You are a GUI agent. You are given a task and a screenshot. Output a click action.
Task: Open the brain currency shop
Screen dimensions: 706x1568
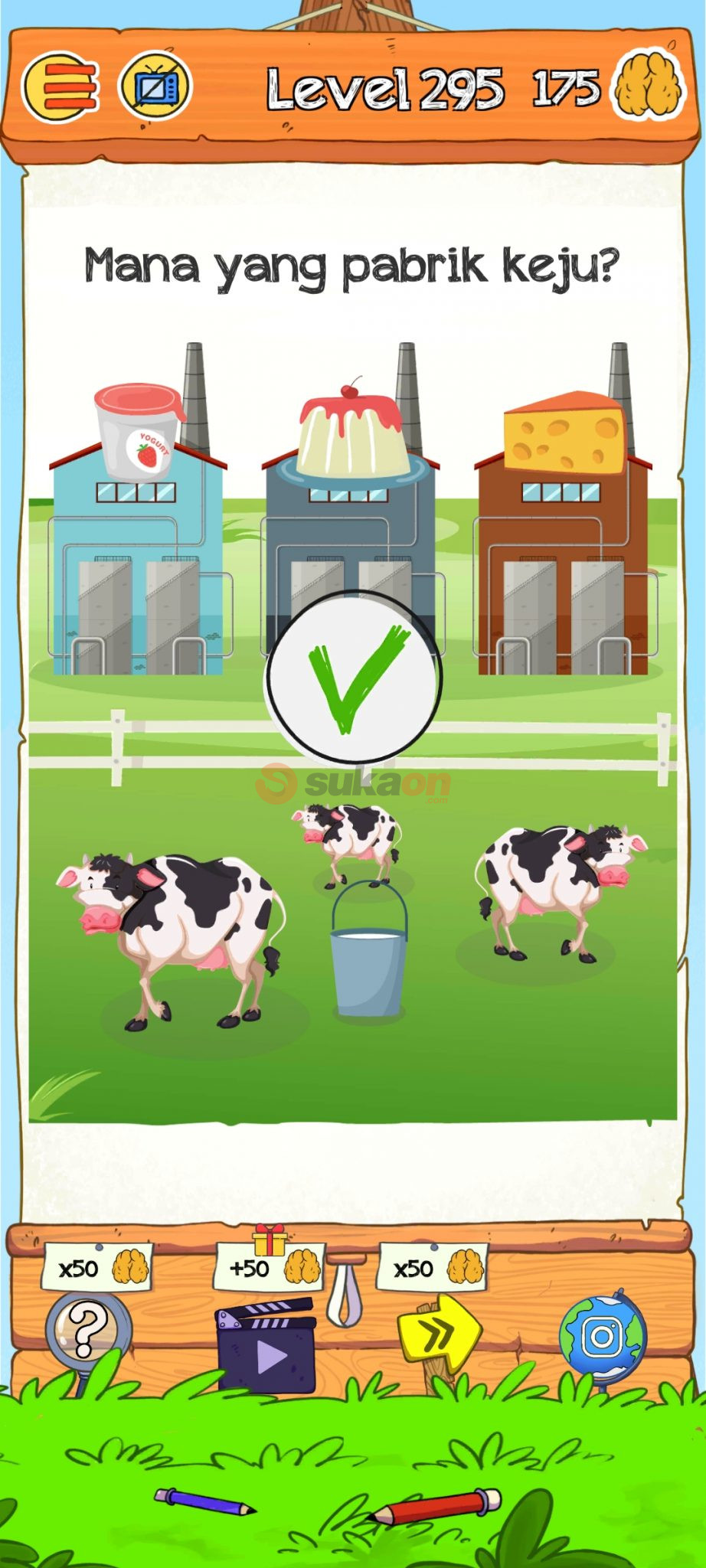click(x=647, y=86)
